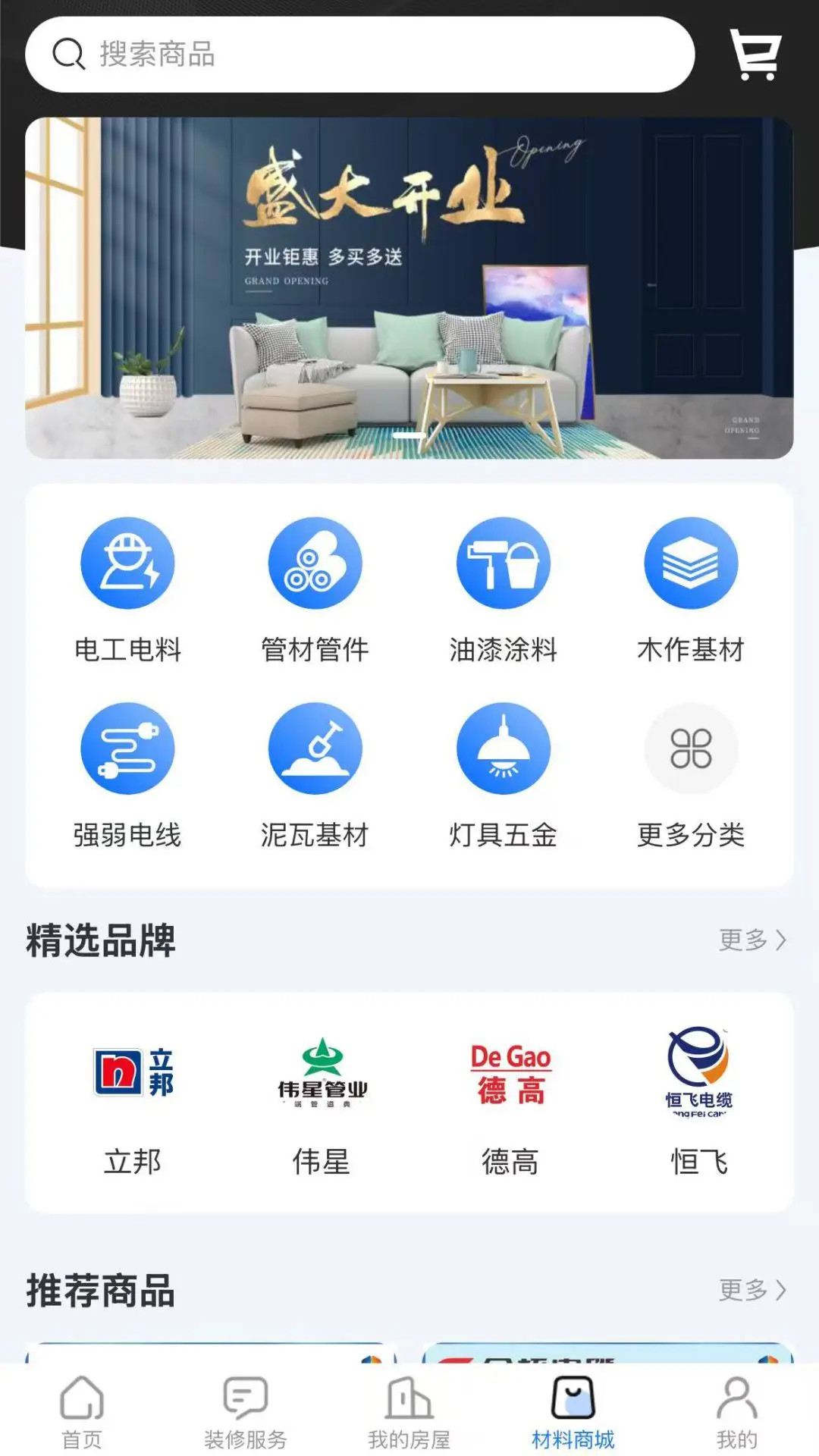
Task: Open the 强弱电线 wiring category icon
Action: [x=129, y=748]
